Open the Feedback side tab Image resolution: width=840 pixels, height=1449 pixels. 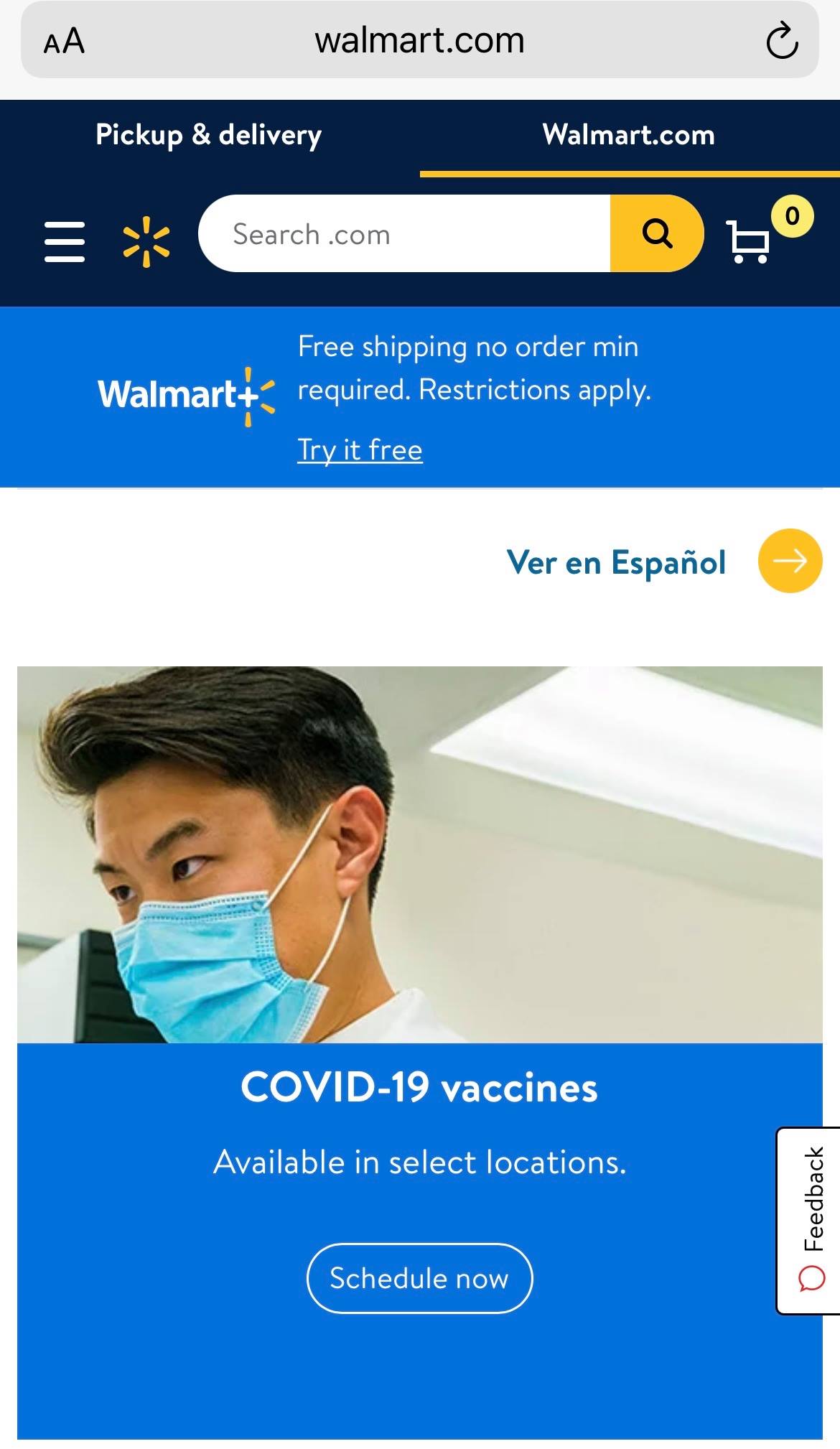[808, 1221]
